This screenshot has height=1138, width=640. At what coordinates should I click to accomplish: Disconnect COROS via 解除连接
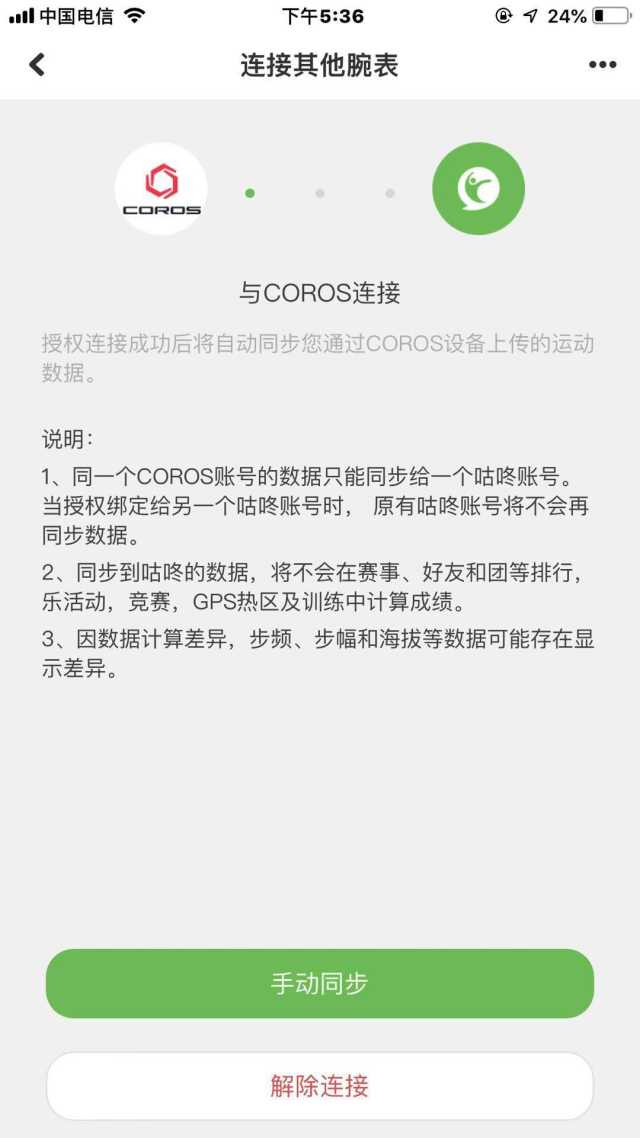320,1086
